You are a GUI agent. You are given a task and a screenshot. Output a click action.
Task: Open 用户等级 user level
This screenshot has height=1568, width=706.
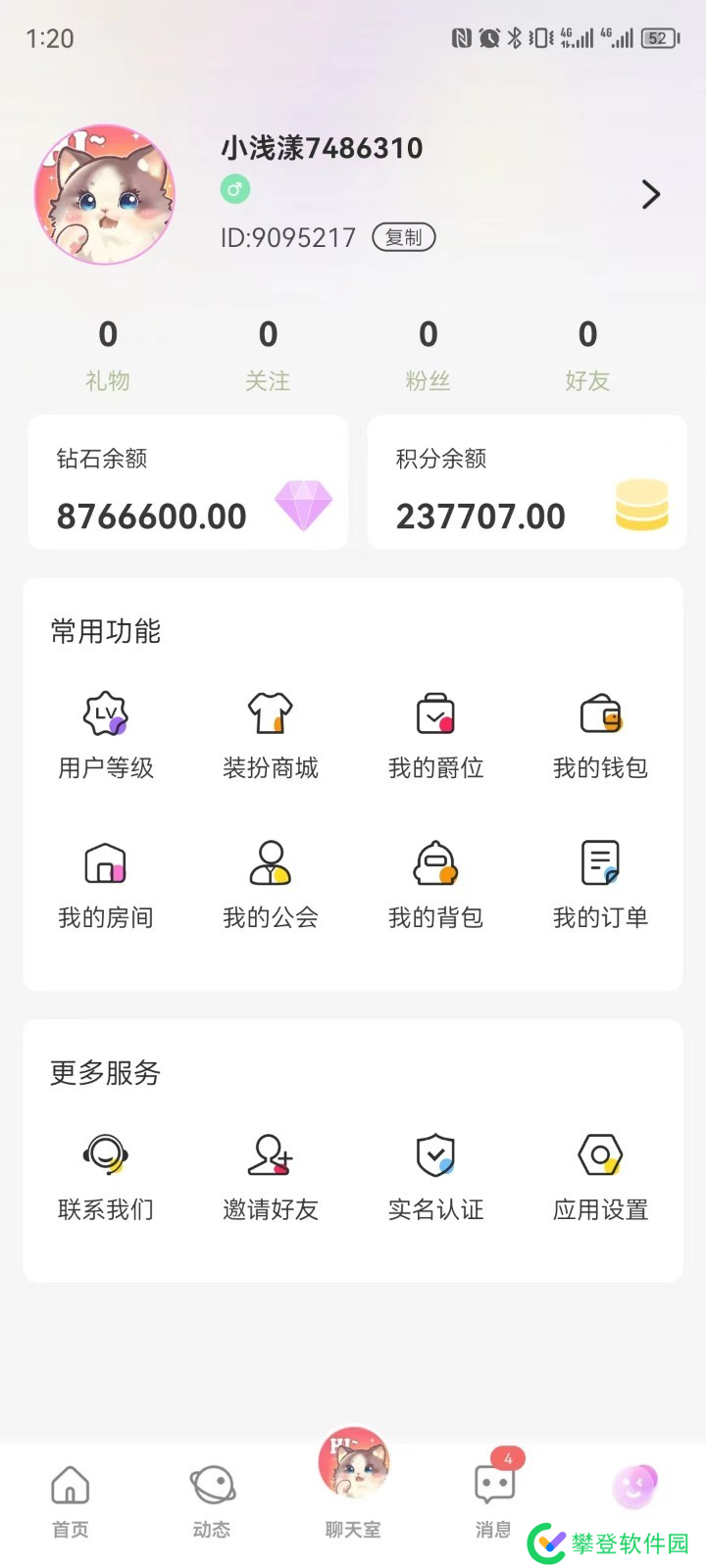pos(106,735)
